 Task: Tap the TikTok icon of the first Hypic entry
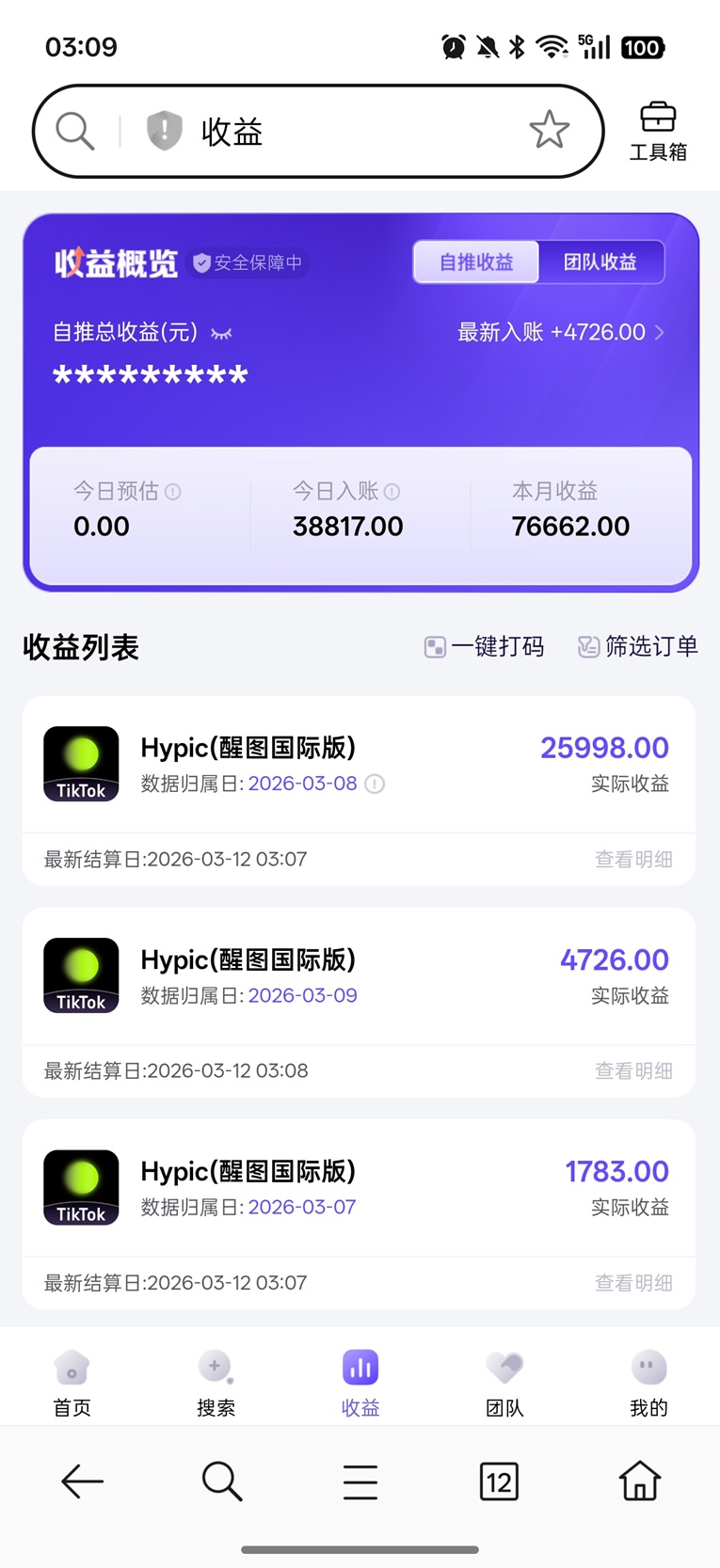coord(81,764)
